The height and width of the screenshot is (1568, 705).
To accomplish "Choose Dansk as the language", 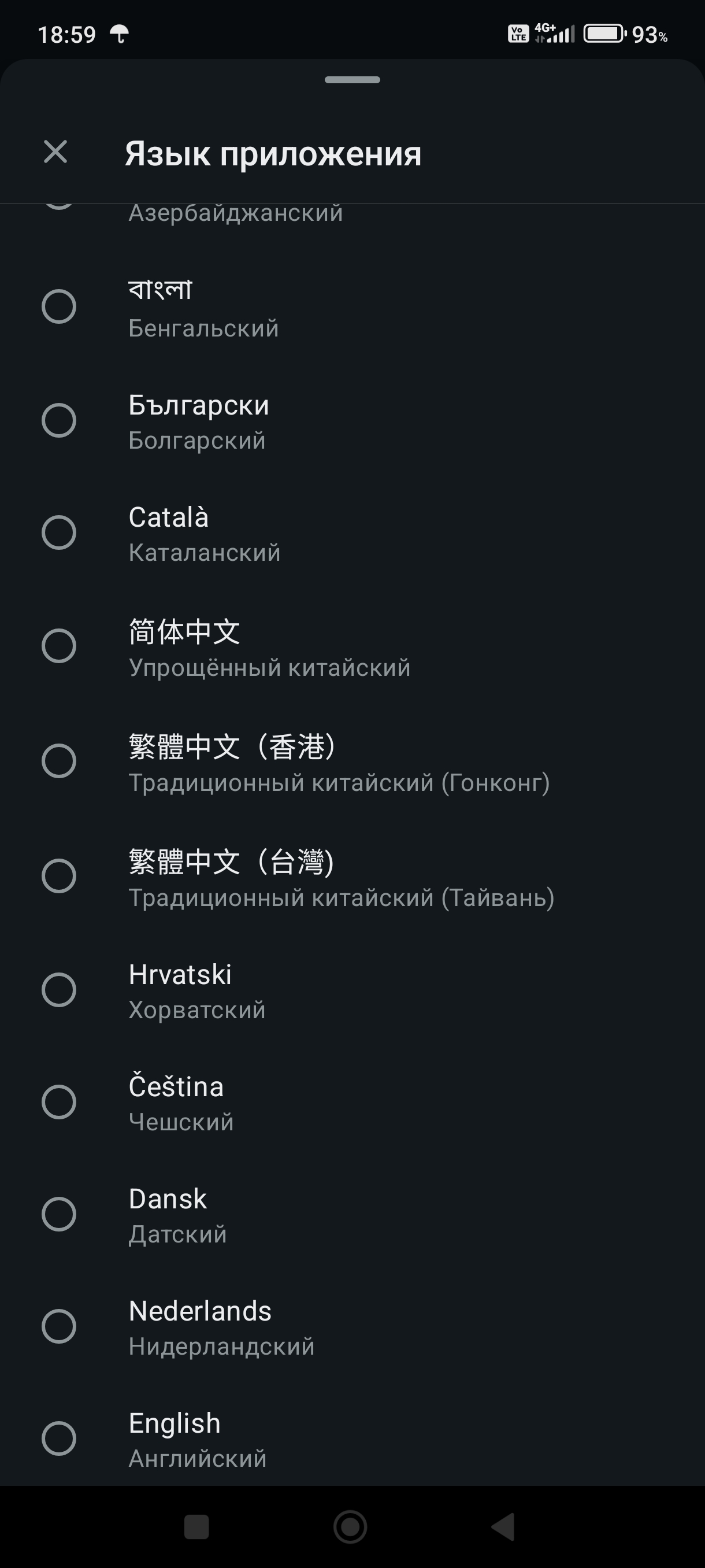I will click(x=59, y=1214).
